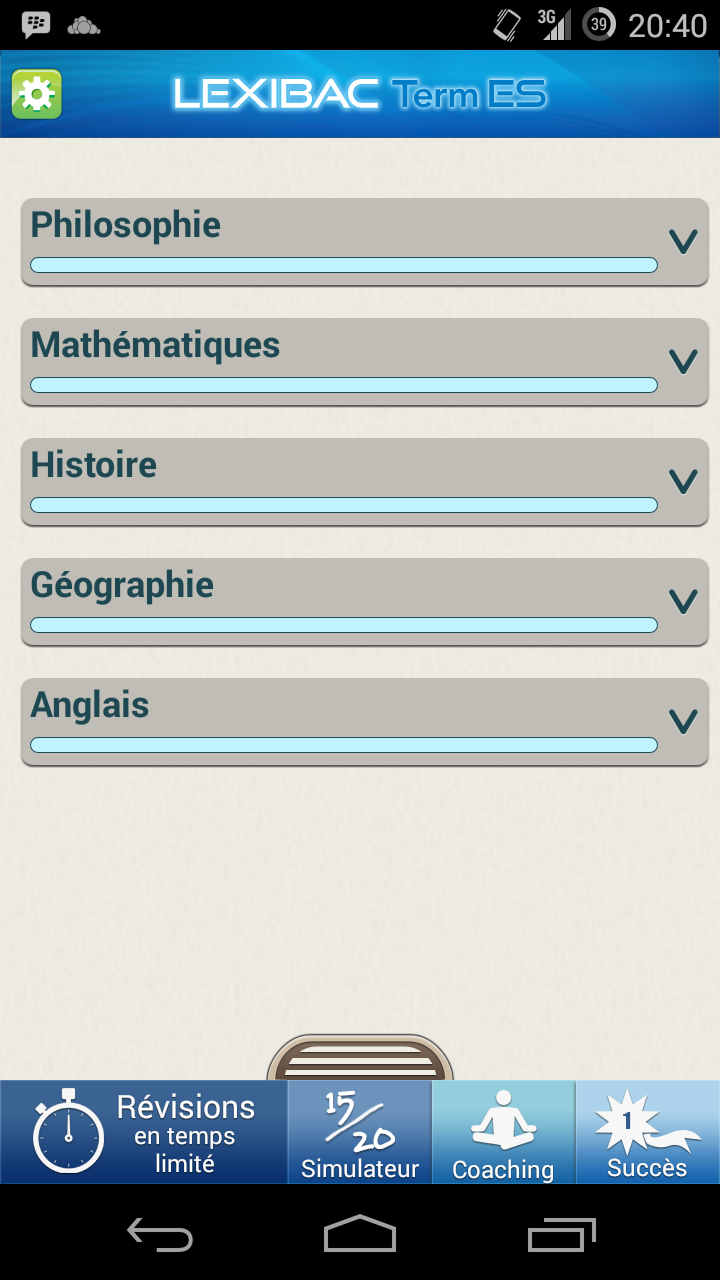Viewport: 720px width, 1280px height.
Task: Expand the Anglais subject
Action: tap(365, 722)
